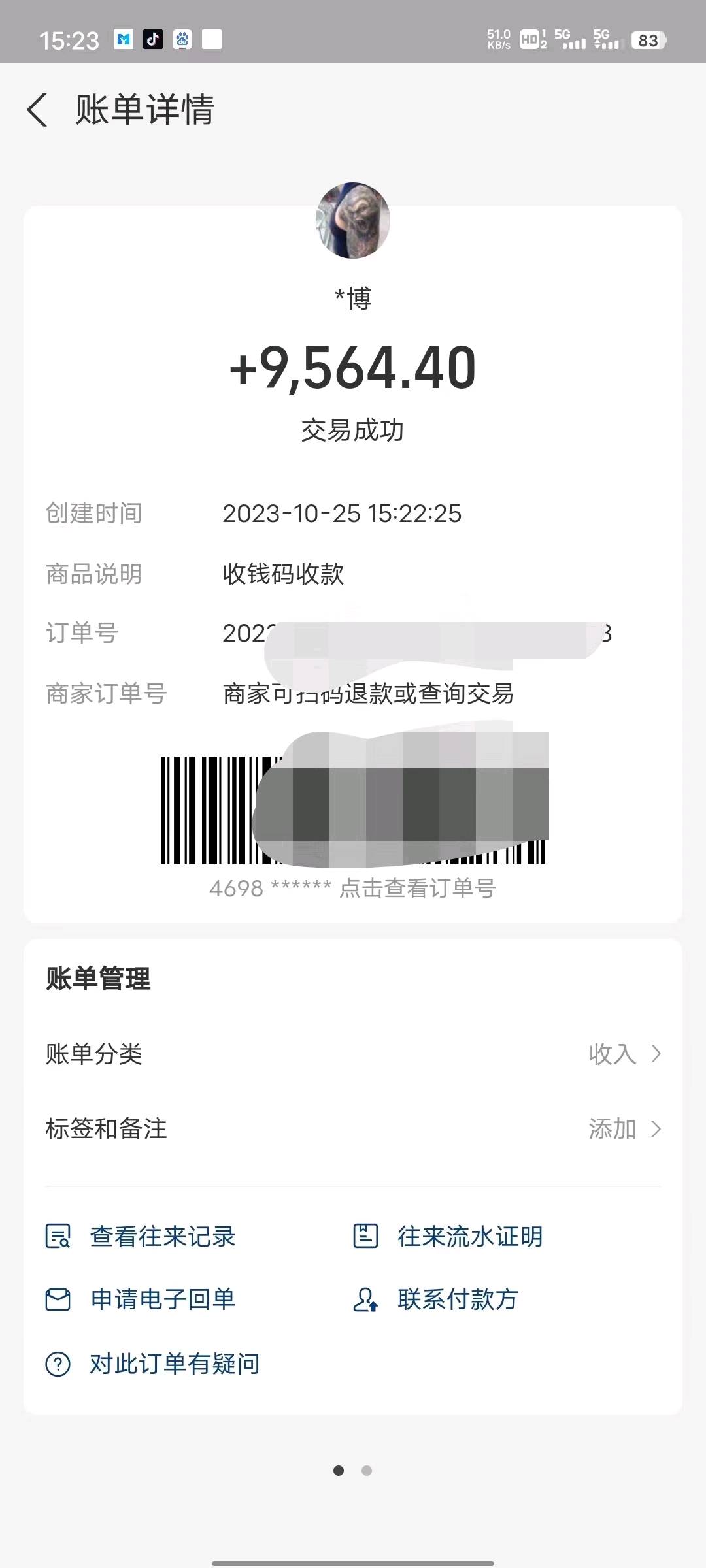Image resolution: width=706 pixels, height=1568 pixels.
Task: Select 申请电子回单
Action: pos(162,1299)
